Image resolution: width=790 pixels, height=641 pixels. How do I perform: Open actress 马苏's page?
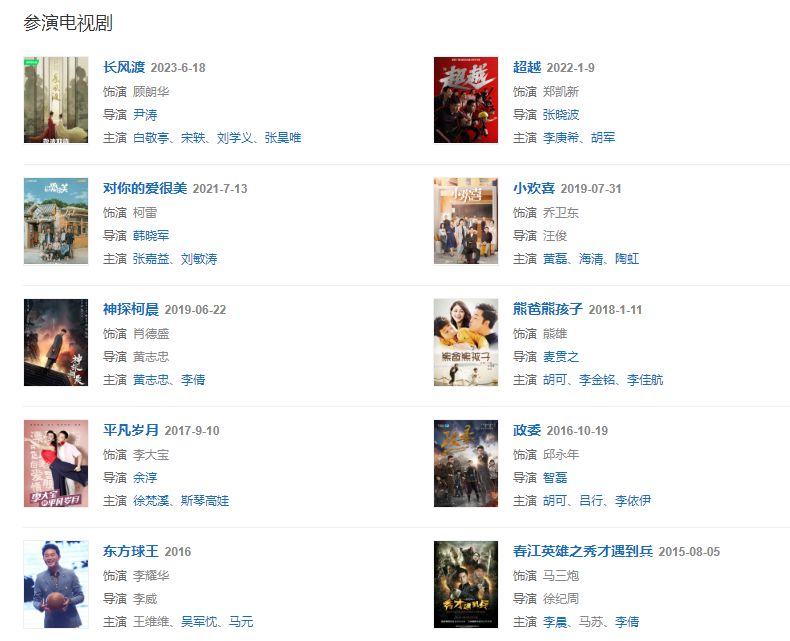[x=592, y=621]
